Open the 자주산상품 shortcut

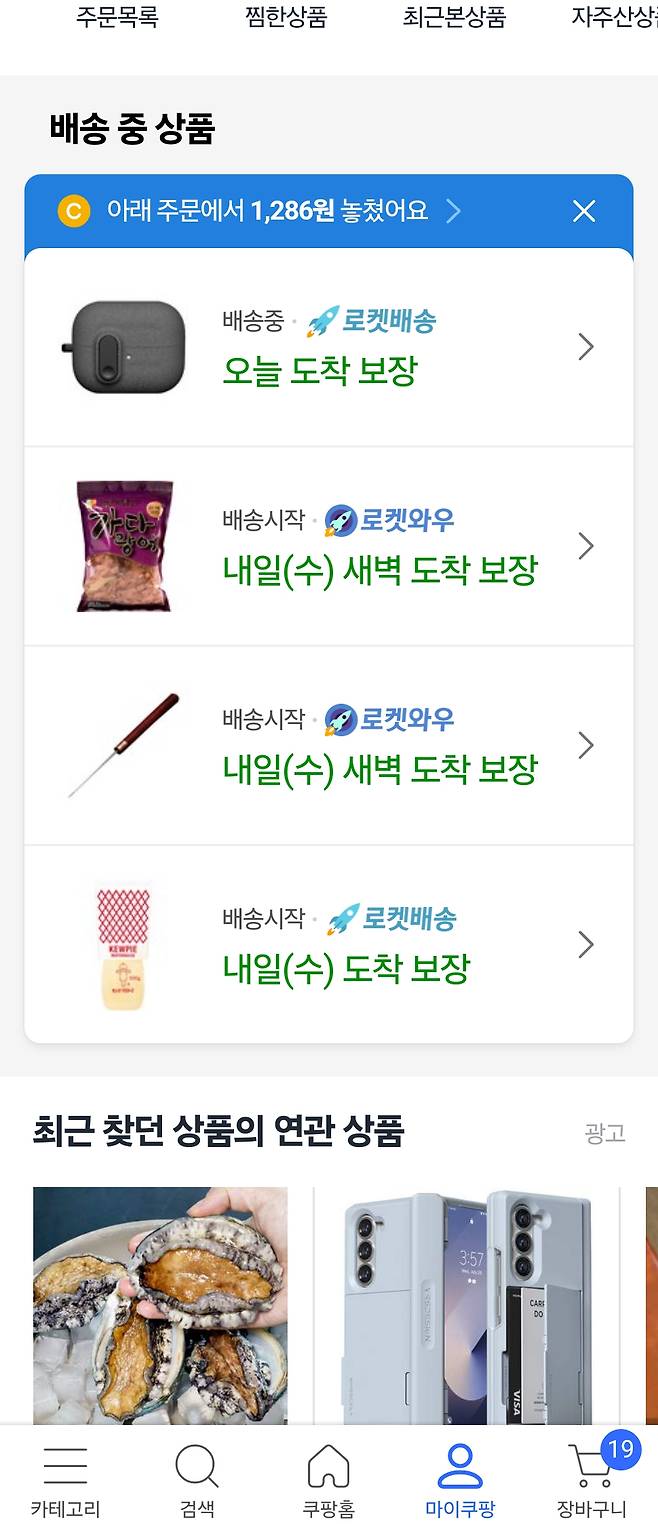pyautogui.click(x=614, y=17)
